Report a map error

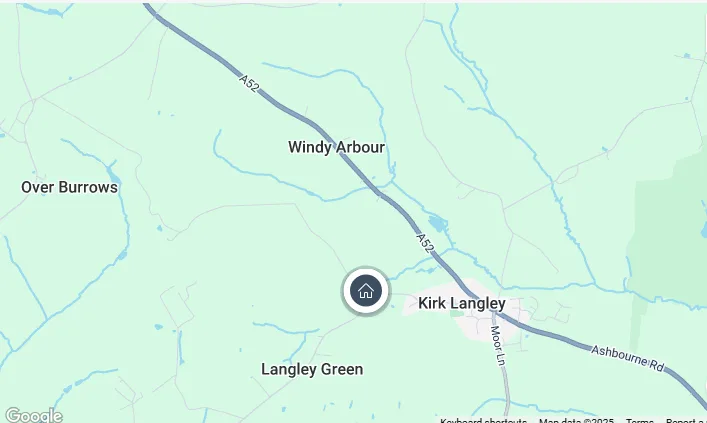[x=686, y=420]
